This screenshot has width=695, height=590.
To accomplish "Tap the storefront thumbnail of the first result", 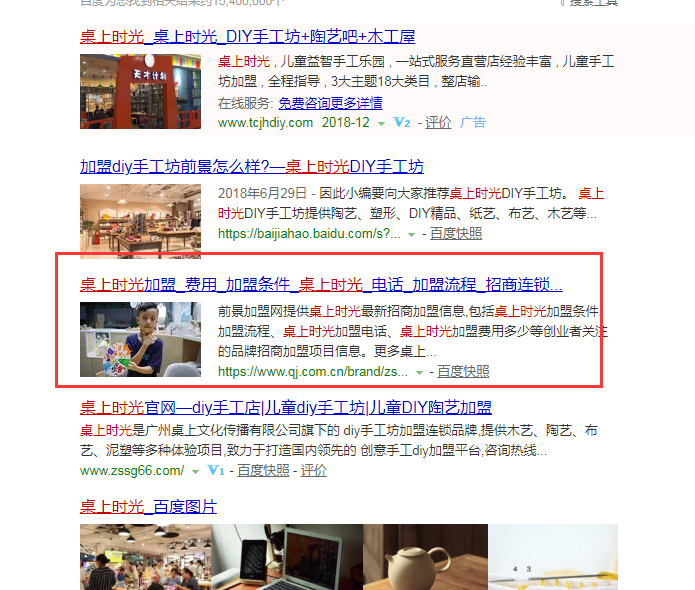I will click(x=140, y=91).
